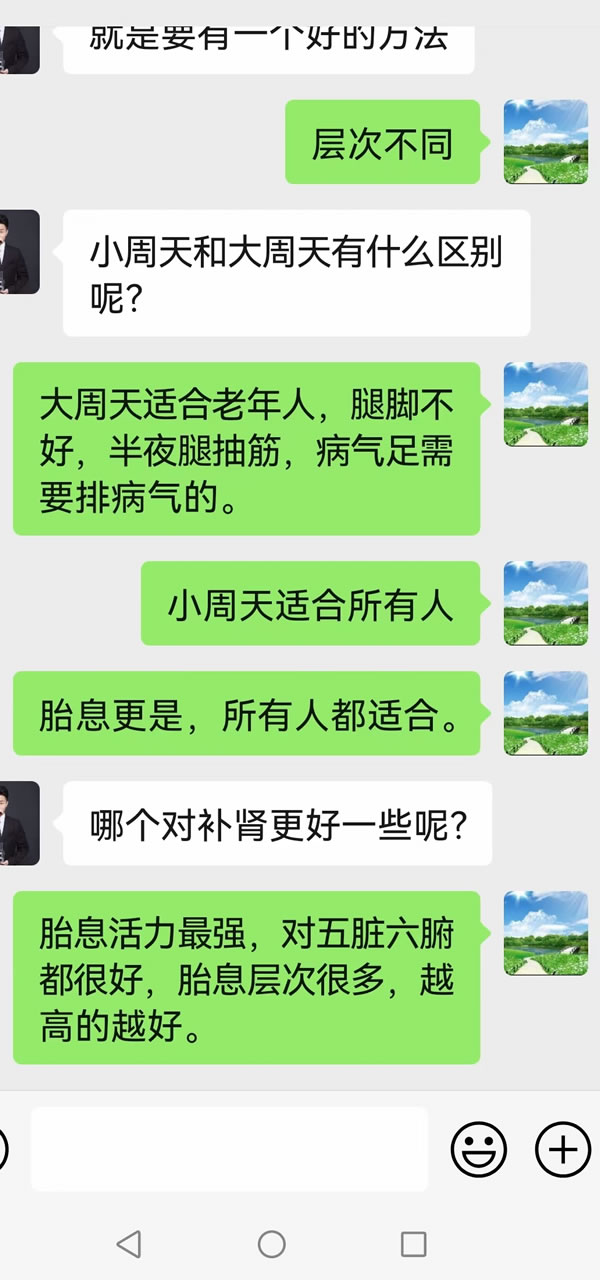Open landscape avatar beside '小周天适合所有人' message
Image resolution: width=600 pixels, height=1280 pixels.
[x=545, y=603]
